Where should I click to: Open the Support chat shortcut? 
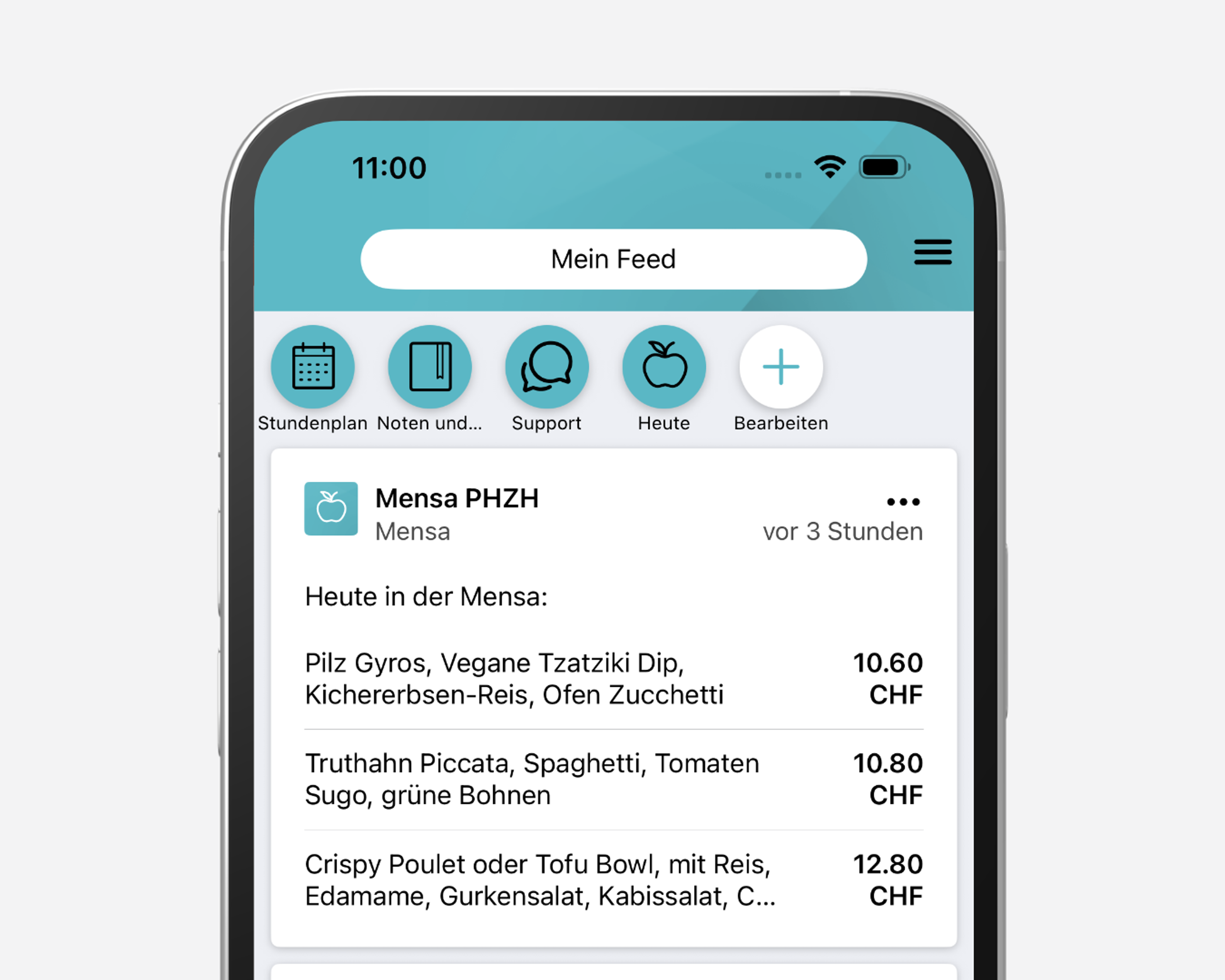pyautogui.click(x=546, y=367)
